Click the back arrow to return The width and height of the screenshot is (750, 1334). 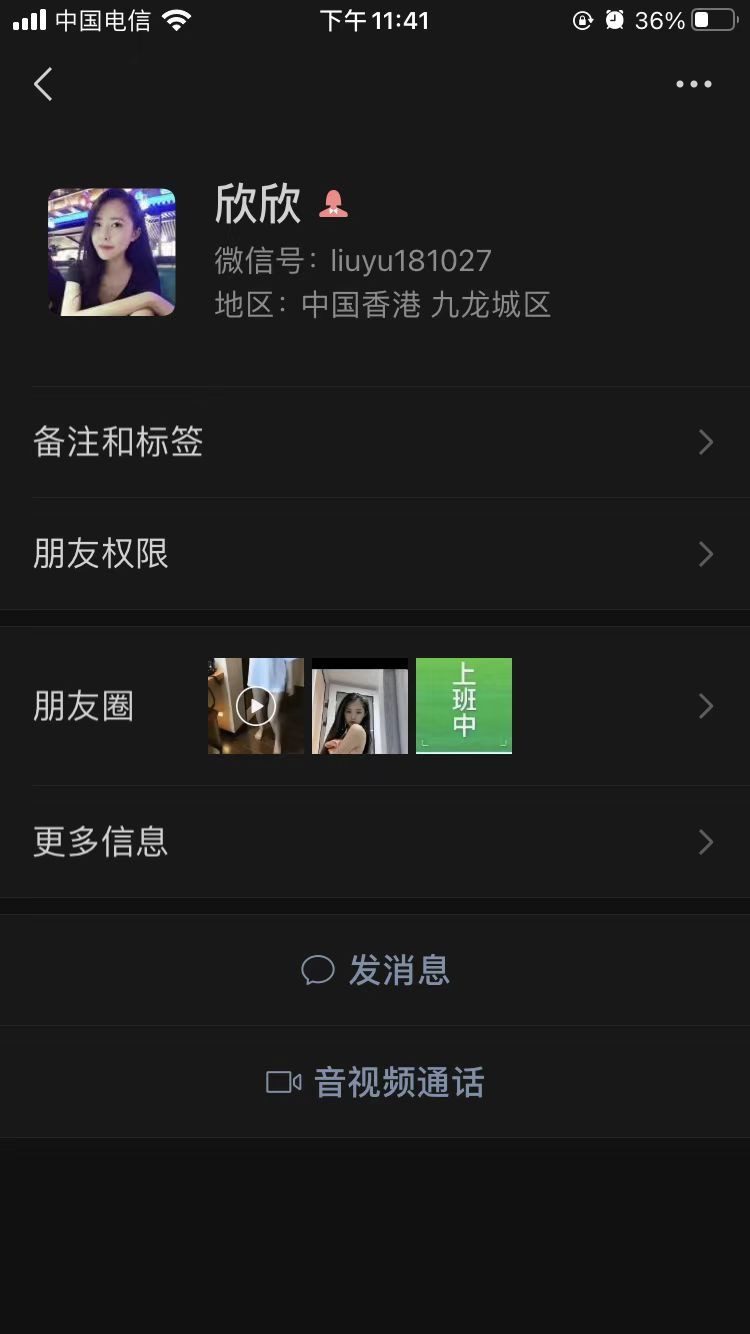tap(42, 84)
